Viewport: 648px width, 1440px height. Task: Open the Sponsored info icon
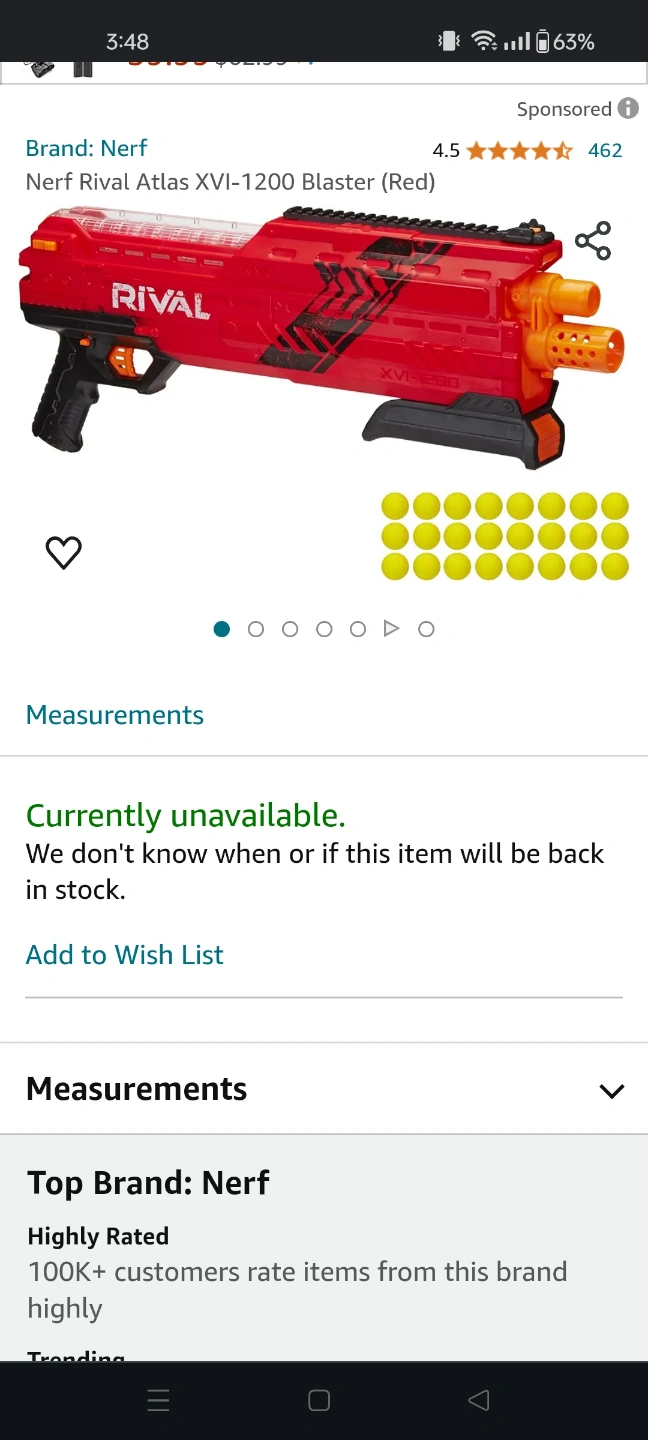pos(628,108)
